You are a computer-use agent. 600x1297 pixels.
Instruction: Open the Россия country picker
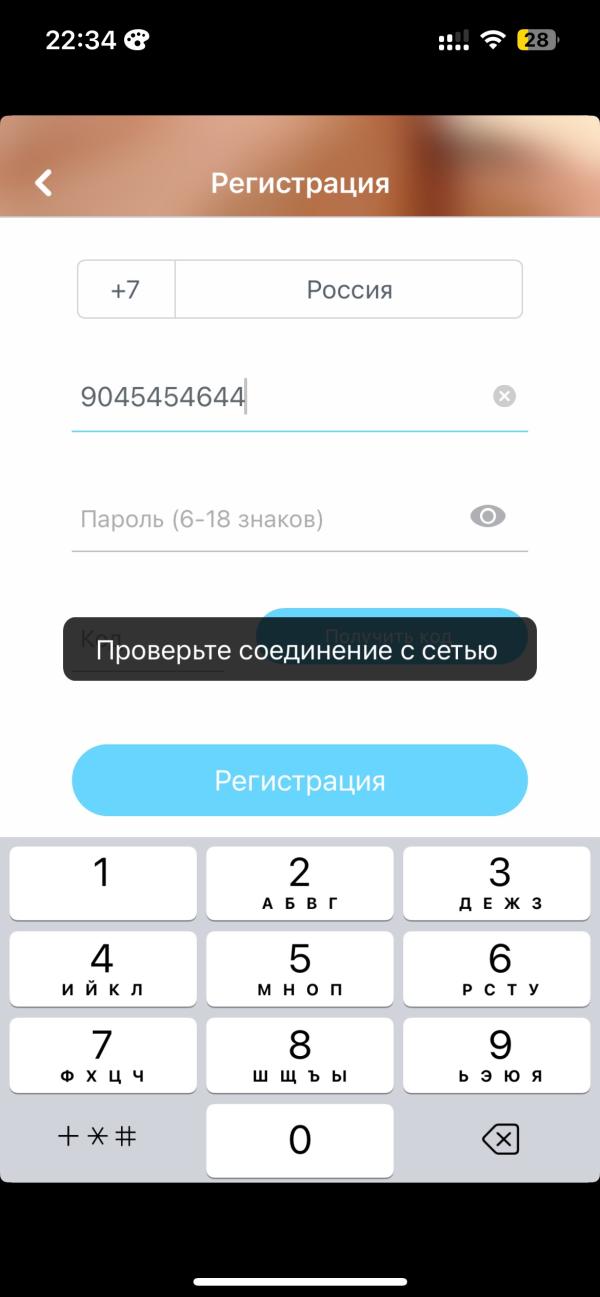pyautogui.click(x=349, y=290)
